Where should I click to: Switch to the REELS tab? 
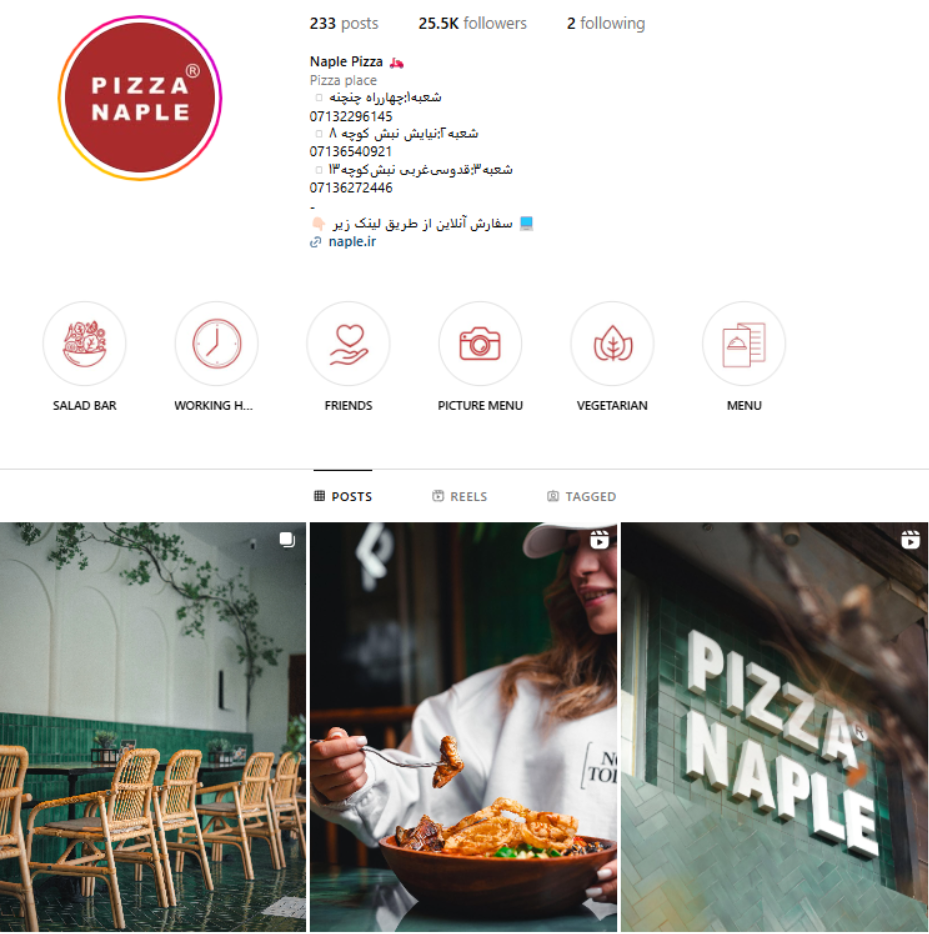coord(459,496)
